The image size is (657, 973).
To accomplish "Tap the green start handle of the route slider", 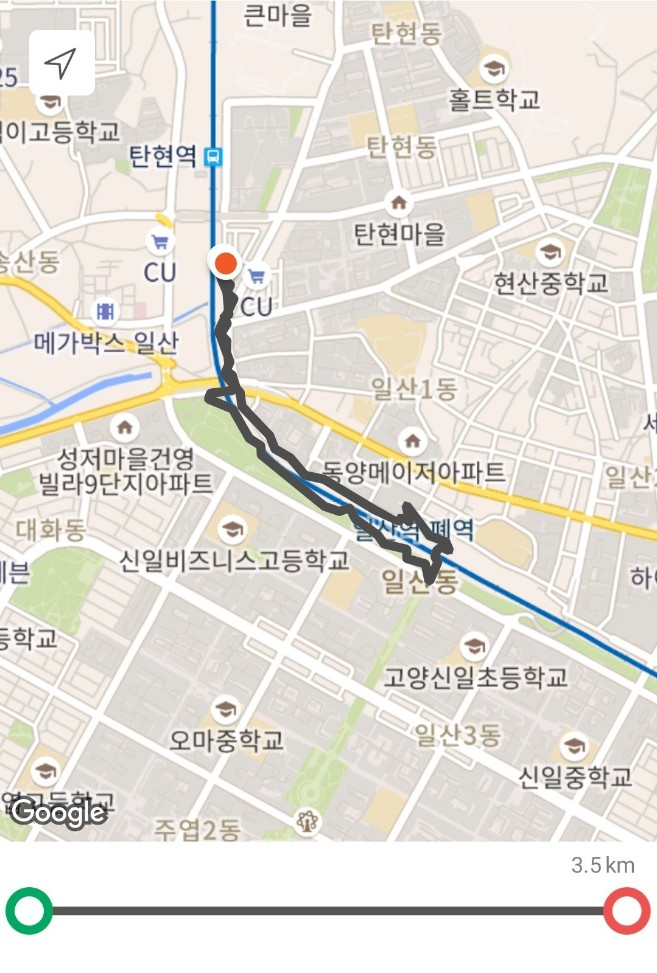I will tap(29, 911).
